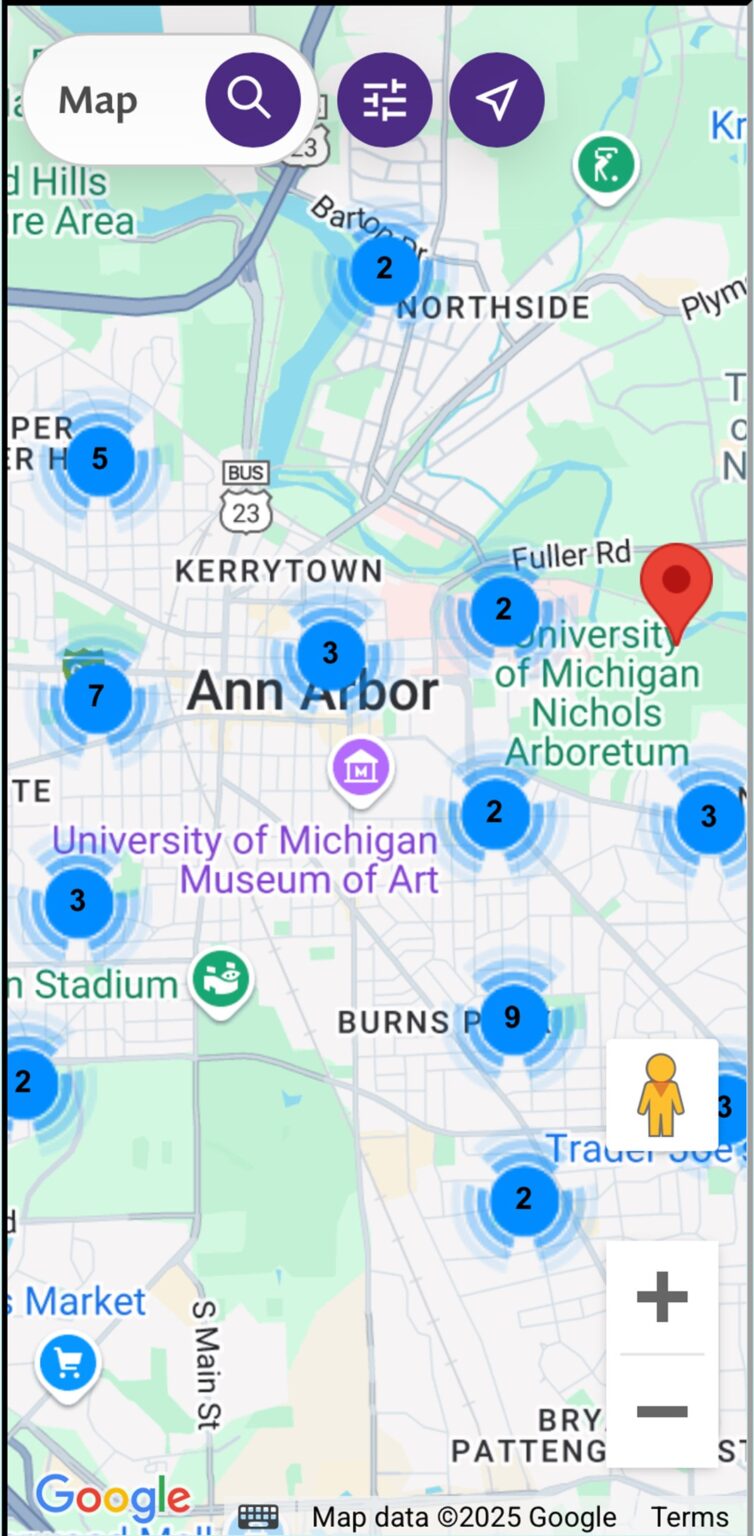Center the map on my location
This screenshot has height=1536, width=754.
click(496, 100)
